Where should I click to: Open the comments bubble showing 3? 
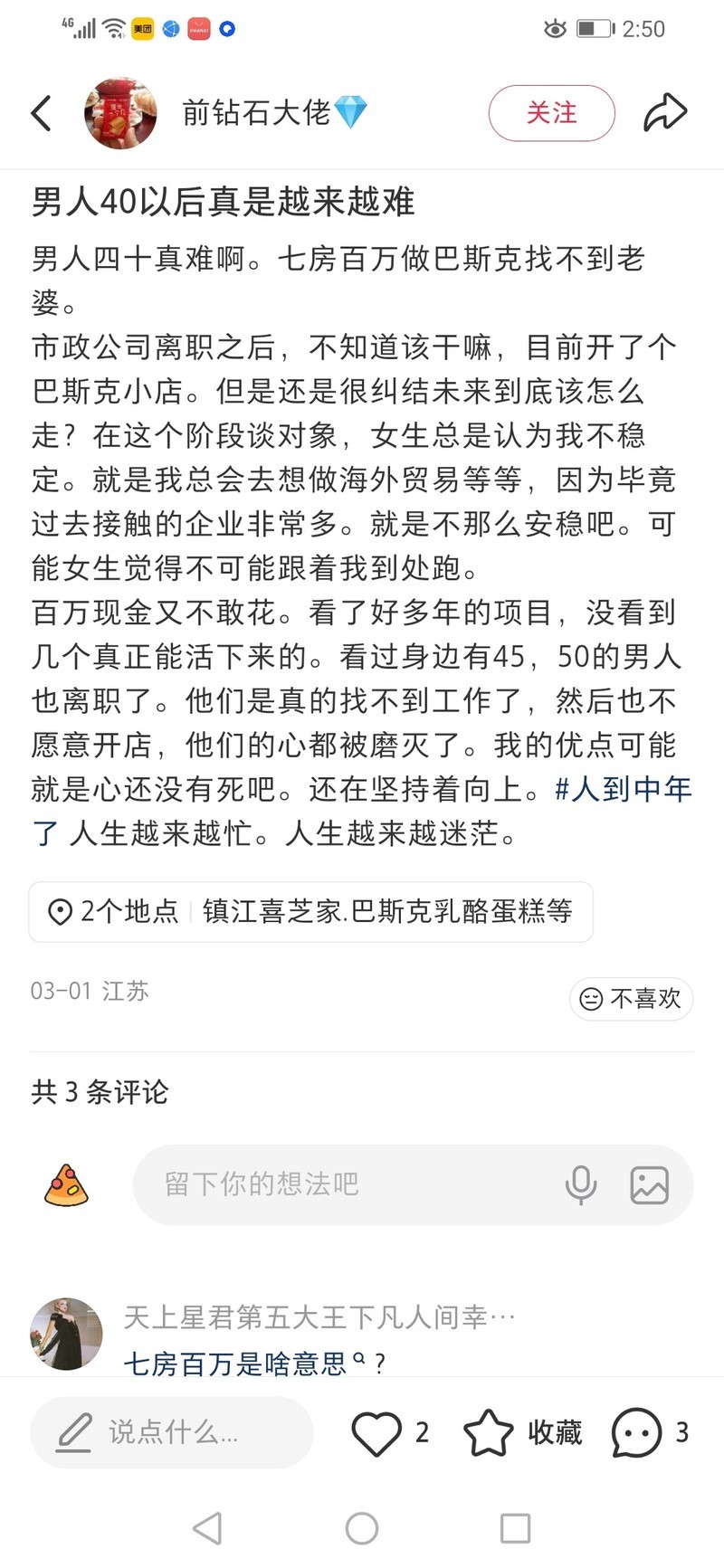click(636, 1432)
